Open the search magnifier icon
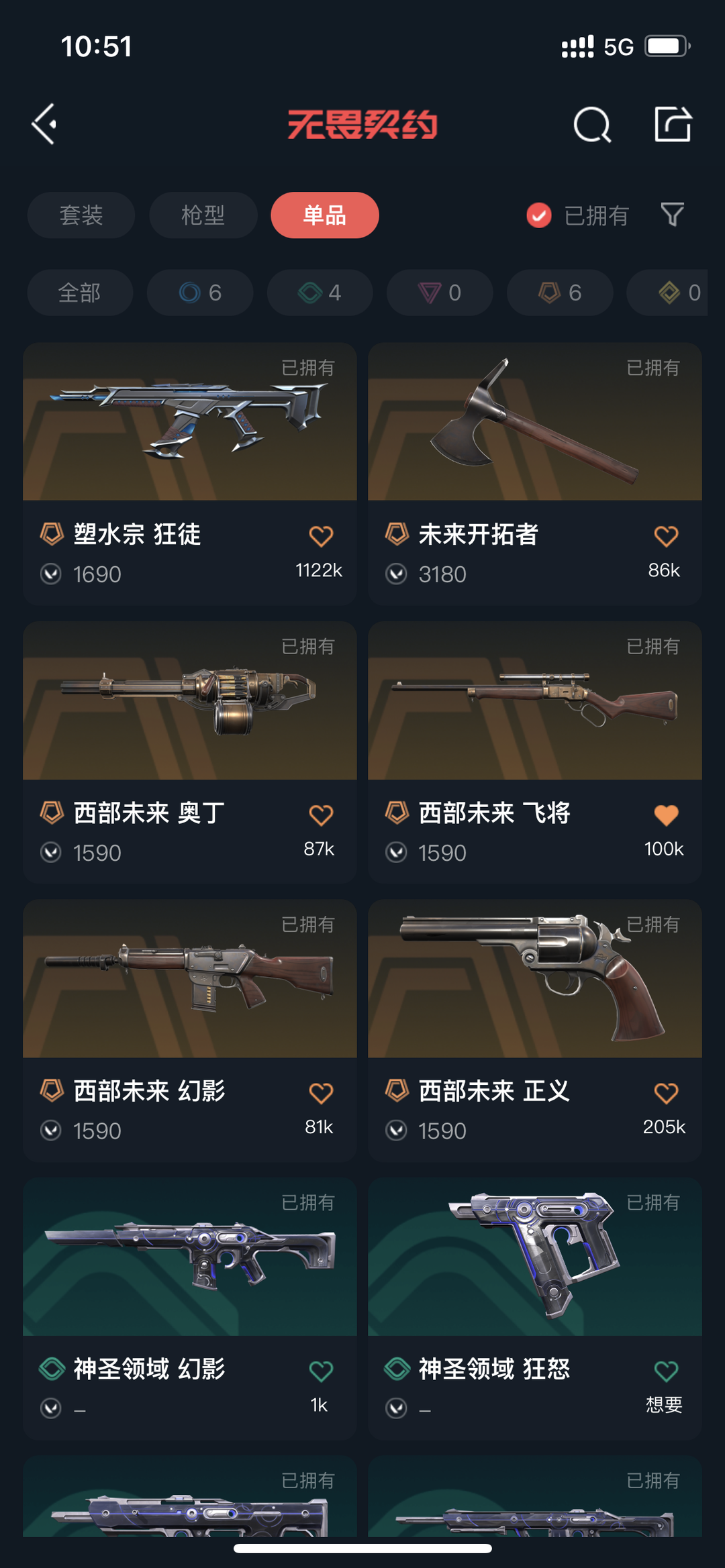 592,124
